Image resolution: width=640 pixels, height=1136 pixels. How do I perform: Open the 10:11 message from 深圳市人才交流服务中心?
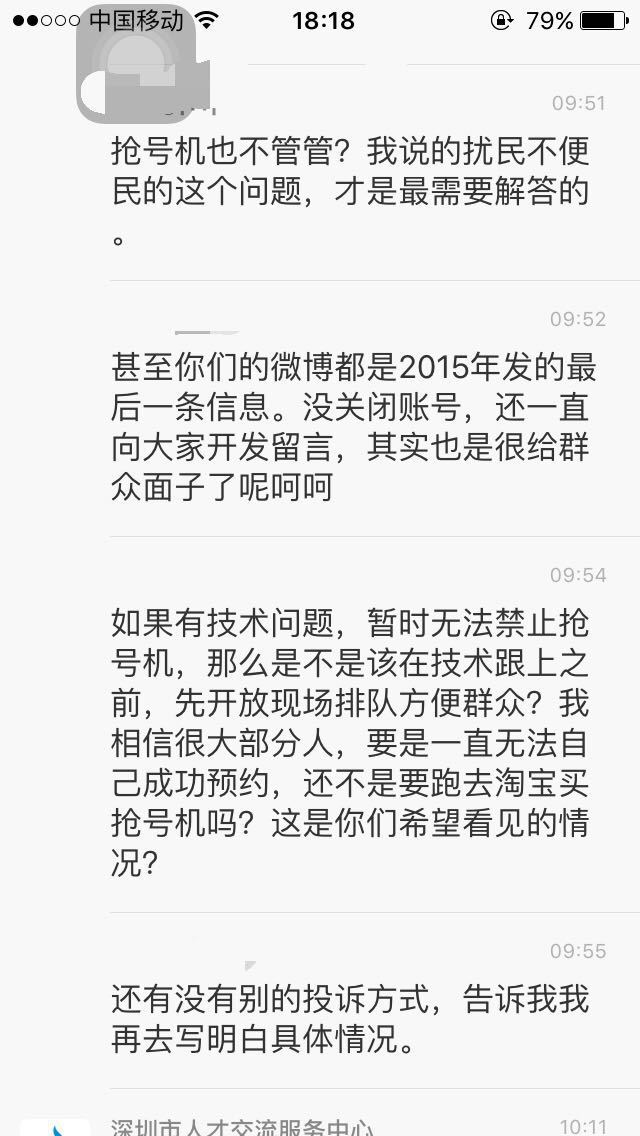point(320,1113)
